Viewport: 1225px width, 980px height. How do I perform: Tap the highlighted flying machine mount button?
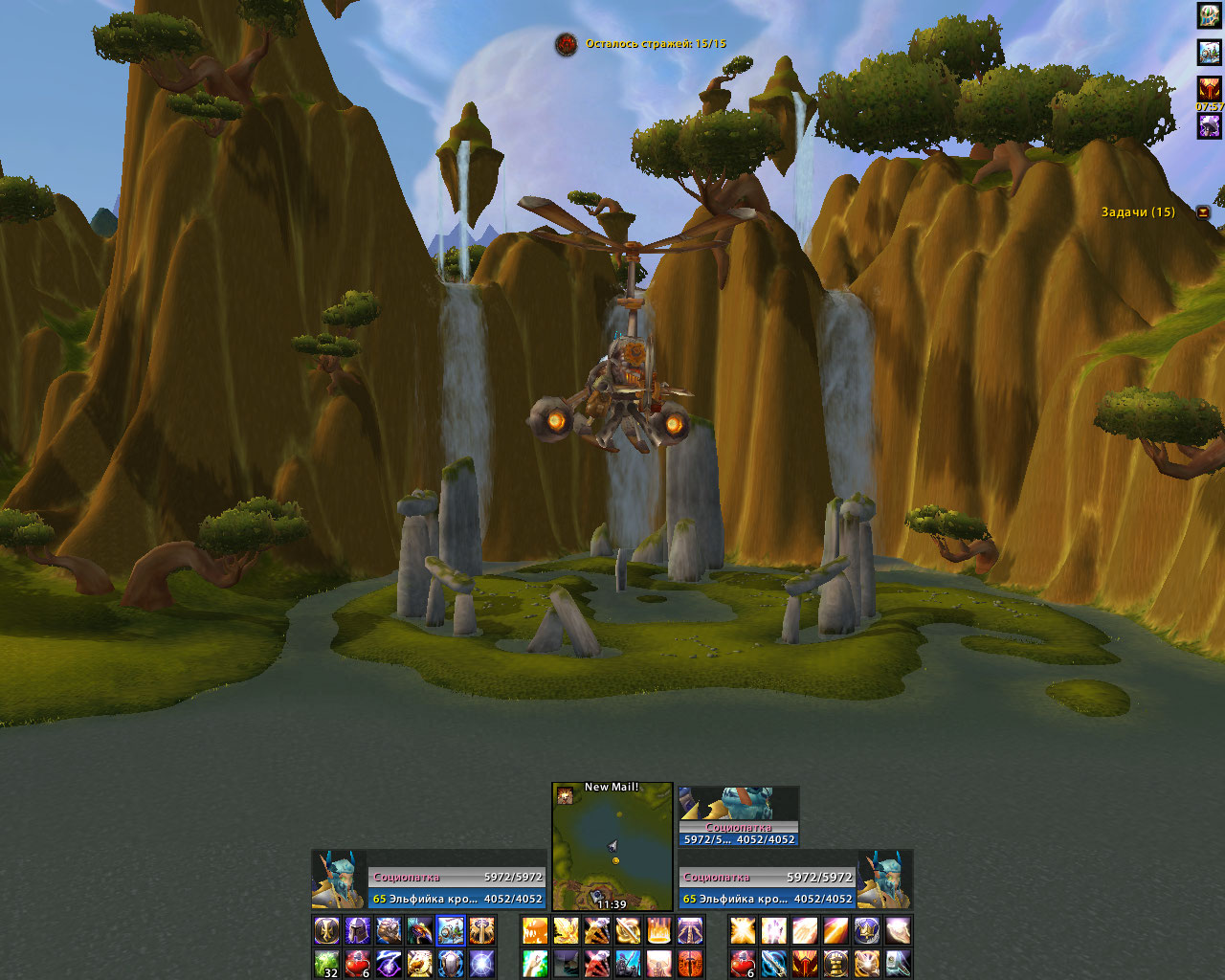click(x=451, y=930)
